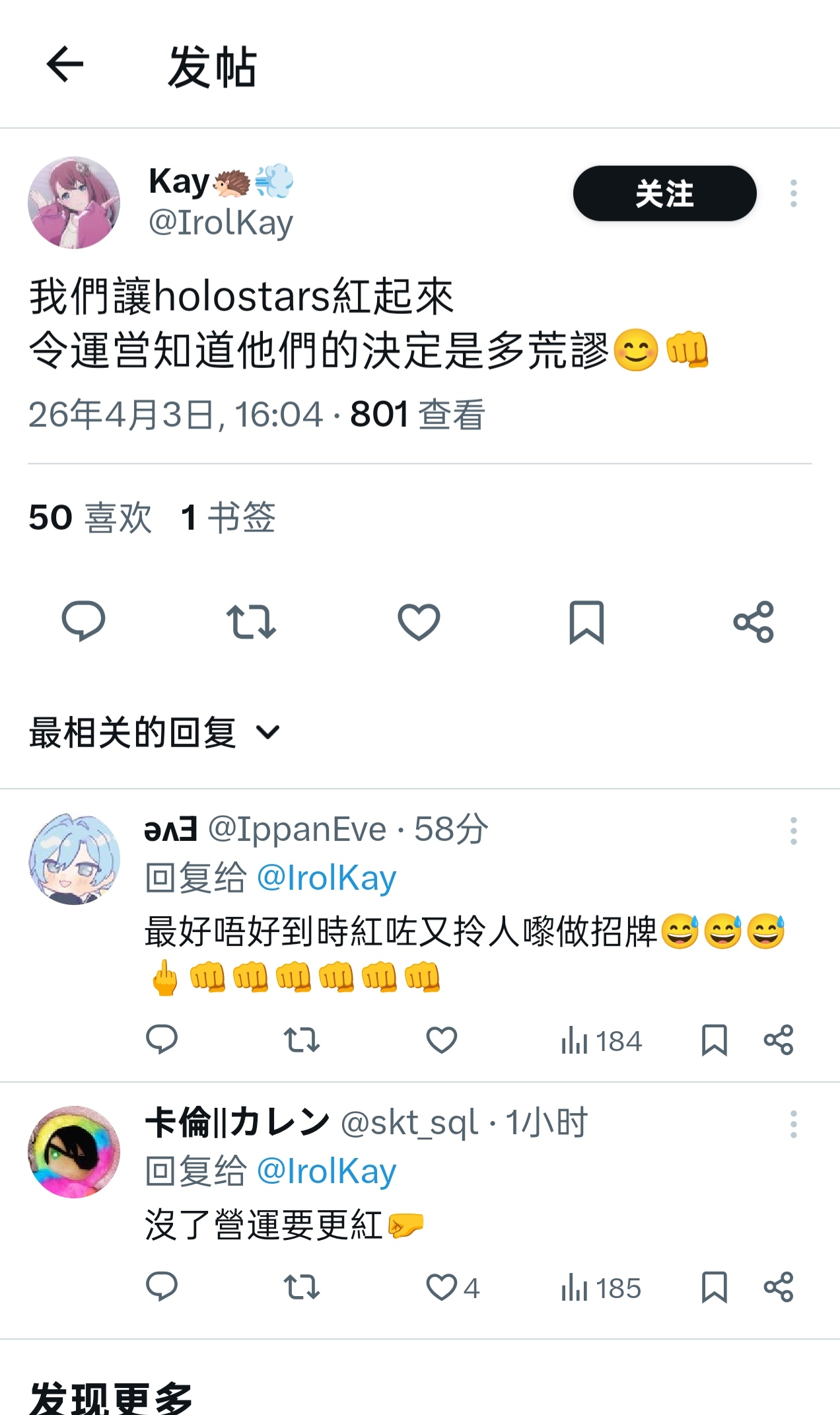Open the 50 喜欢 likes list
This screenshot has width=840, height=1415.
[90, 517]
